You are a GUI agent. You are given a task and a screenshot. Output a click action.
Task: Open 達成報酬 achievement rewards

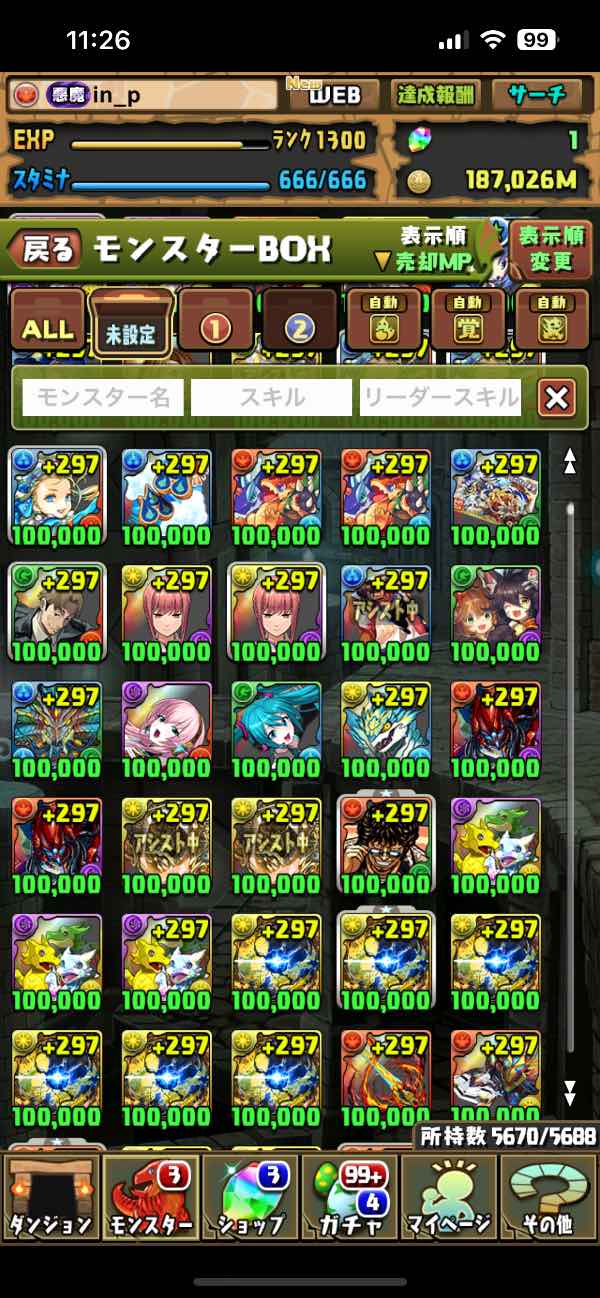tap(435, 95)
